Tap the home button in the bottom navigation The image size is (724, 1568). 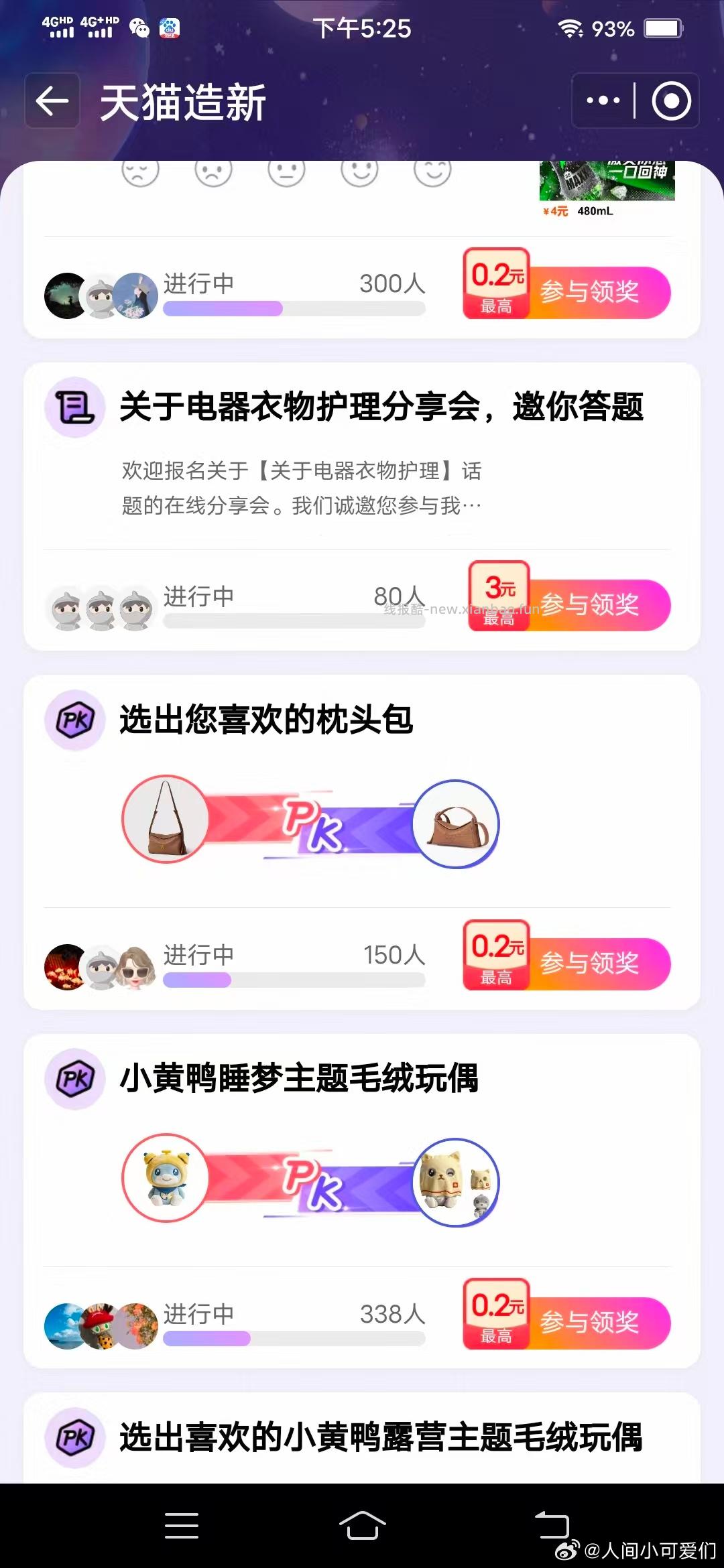(362, 1522)
